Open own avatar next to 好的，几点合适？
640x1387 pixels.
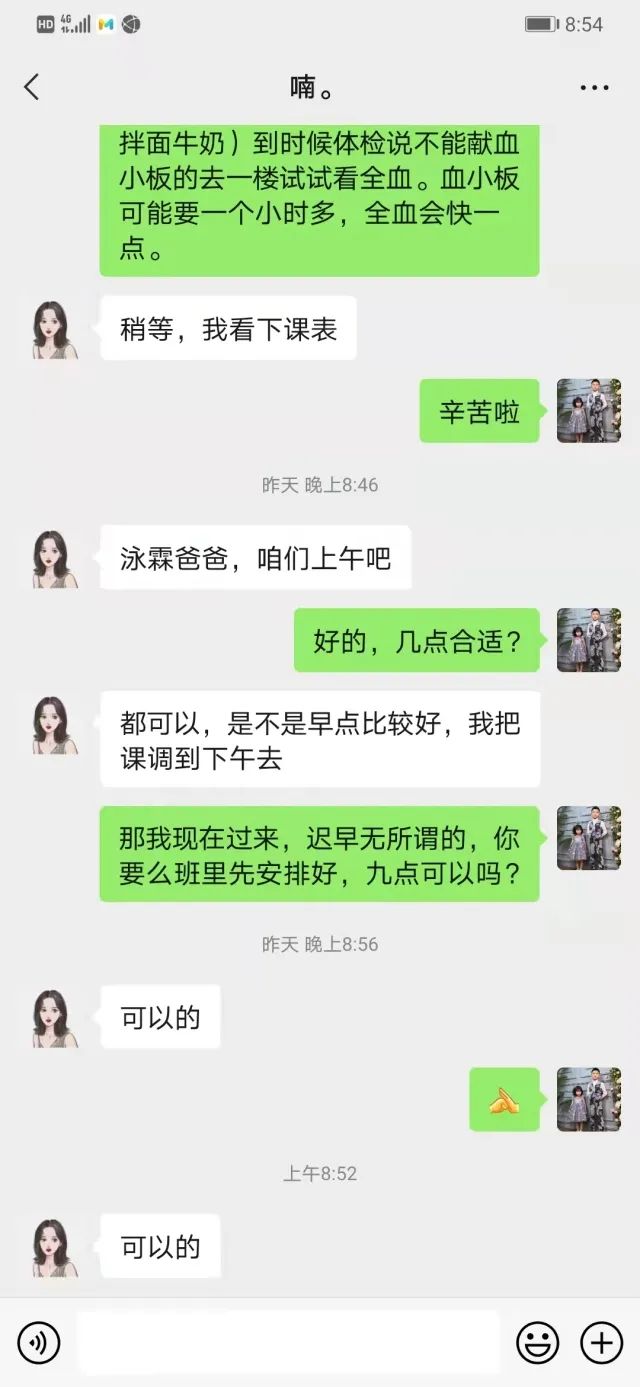(x=589, y=640)
